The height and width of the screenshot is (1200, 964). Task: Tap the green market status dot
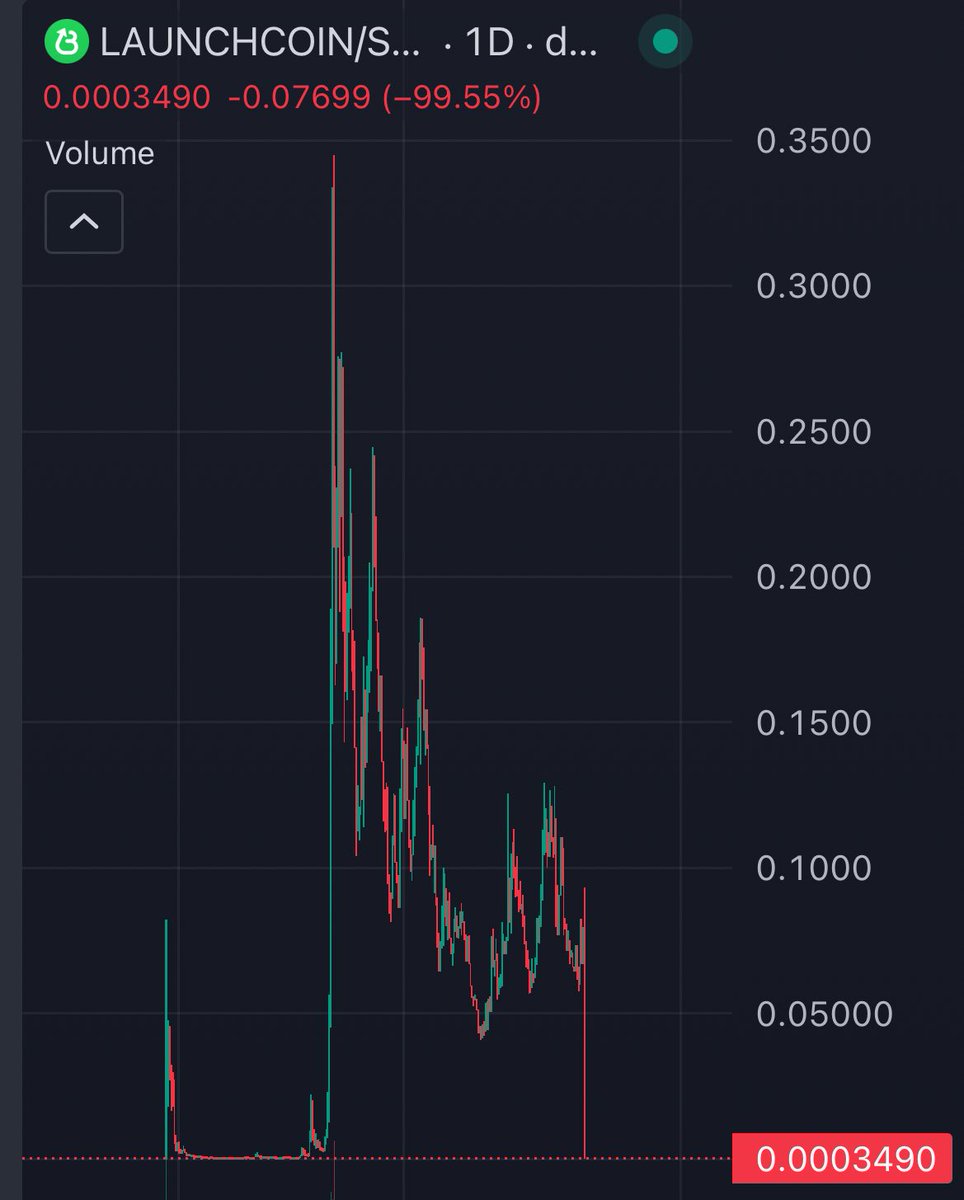coord(665,42)
